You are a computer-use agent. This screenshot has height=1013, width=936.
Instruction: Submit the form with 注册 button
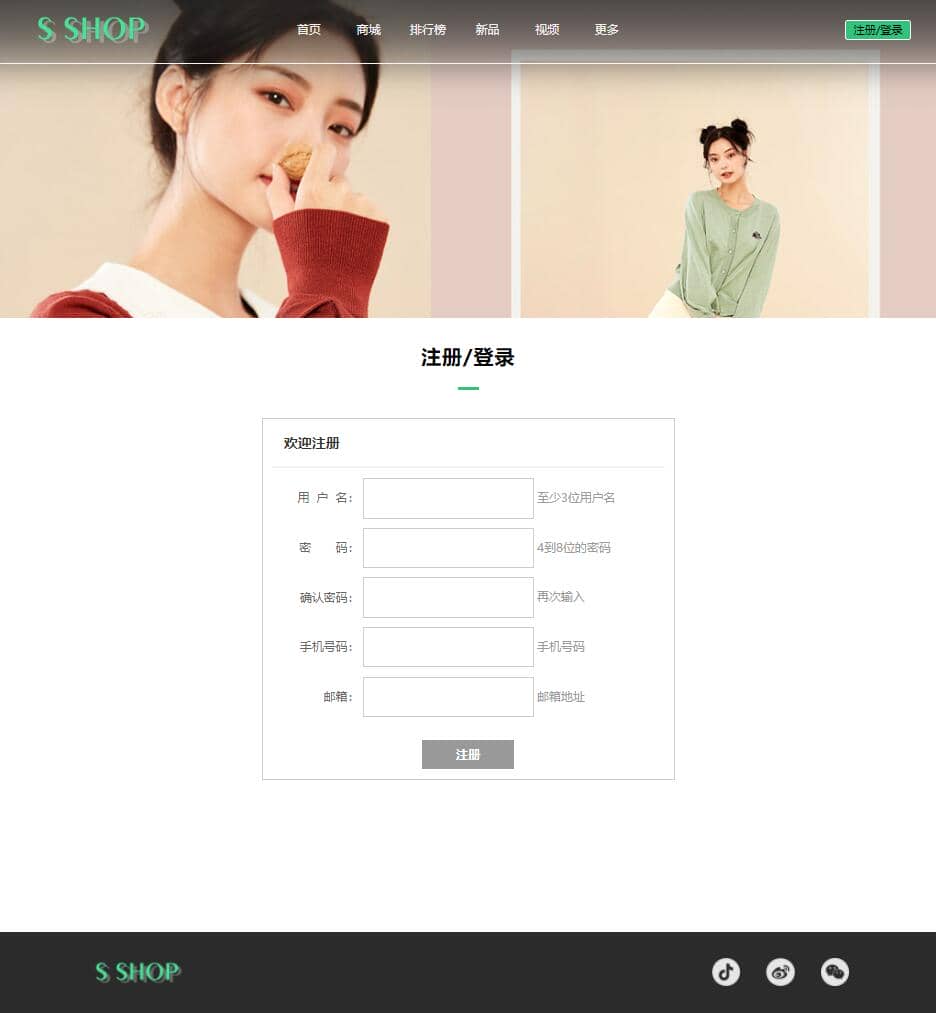[467, 754]
